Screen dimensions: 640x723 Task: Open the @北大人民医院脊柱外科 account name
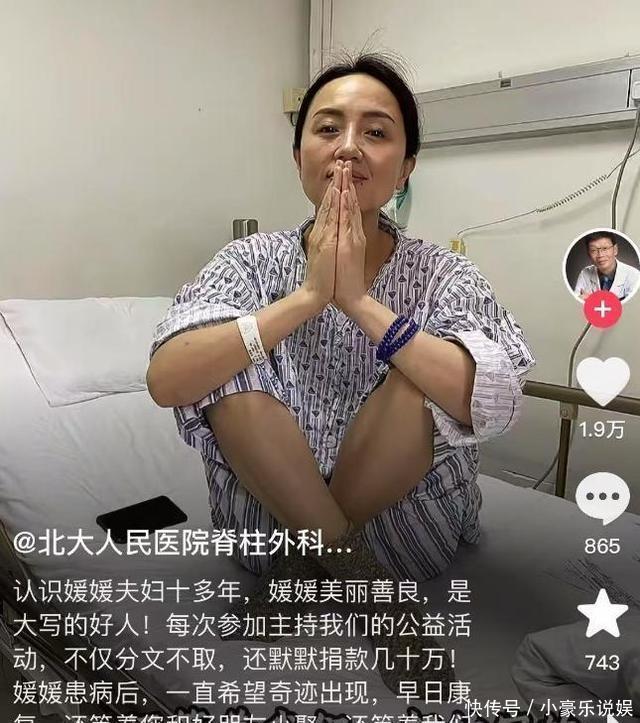(182, 545)
